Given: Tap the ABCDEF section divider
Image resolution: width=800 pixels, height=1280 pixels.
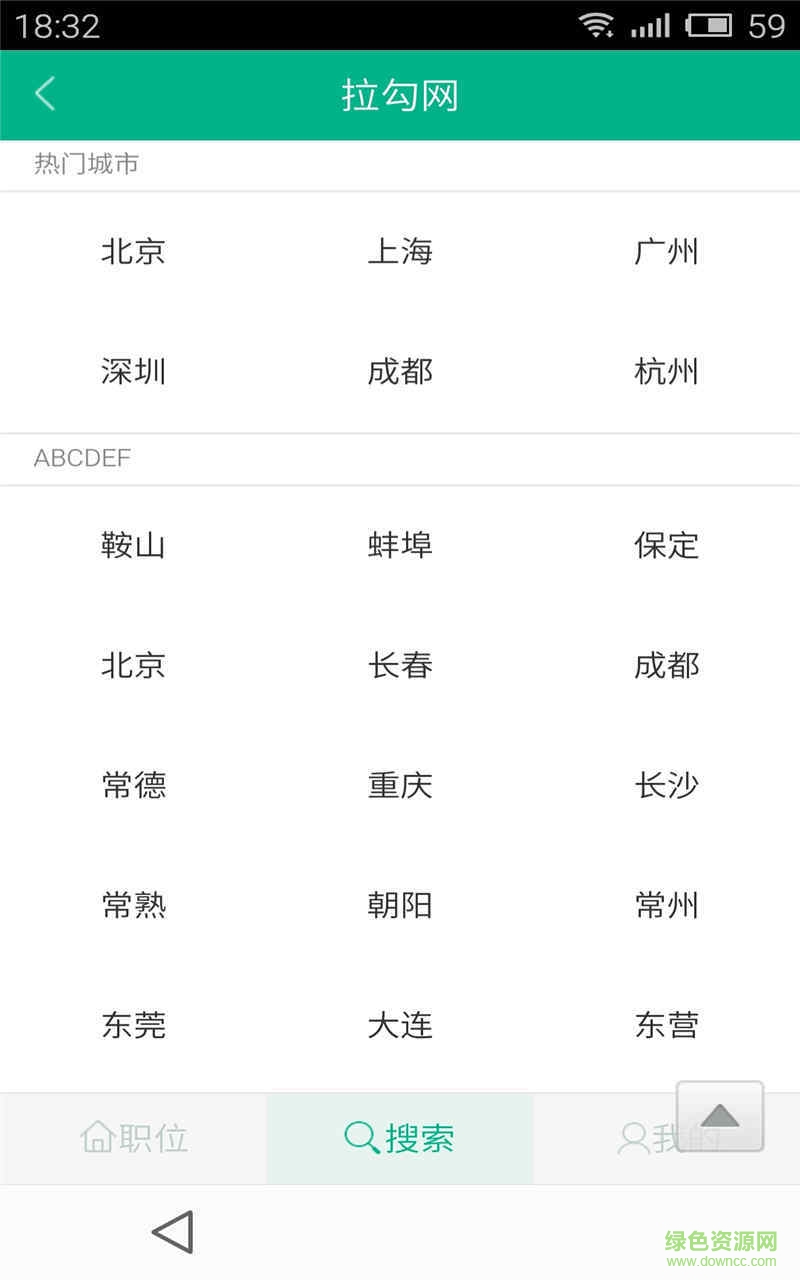Looking at the screenshot, I should [82, 459].
